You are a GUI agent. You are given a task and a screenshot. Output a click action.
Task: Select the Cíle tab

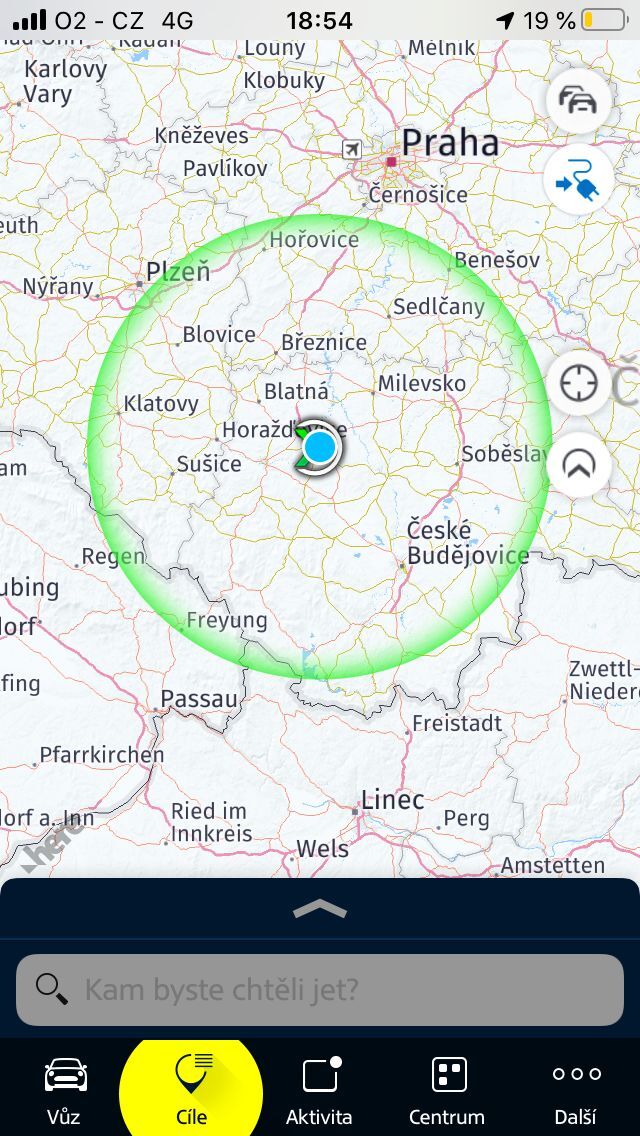(x=191, y=1089)
